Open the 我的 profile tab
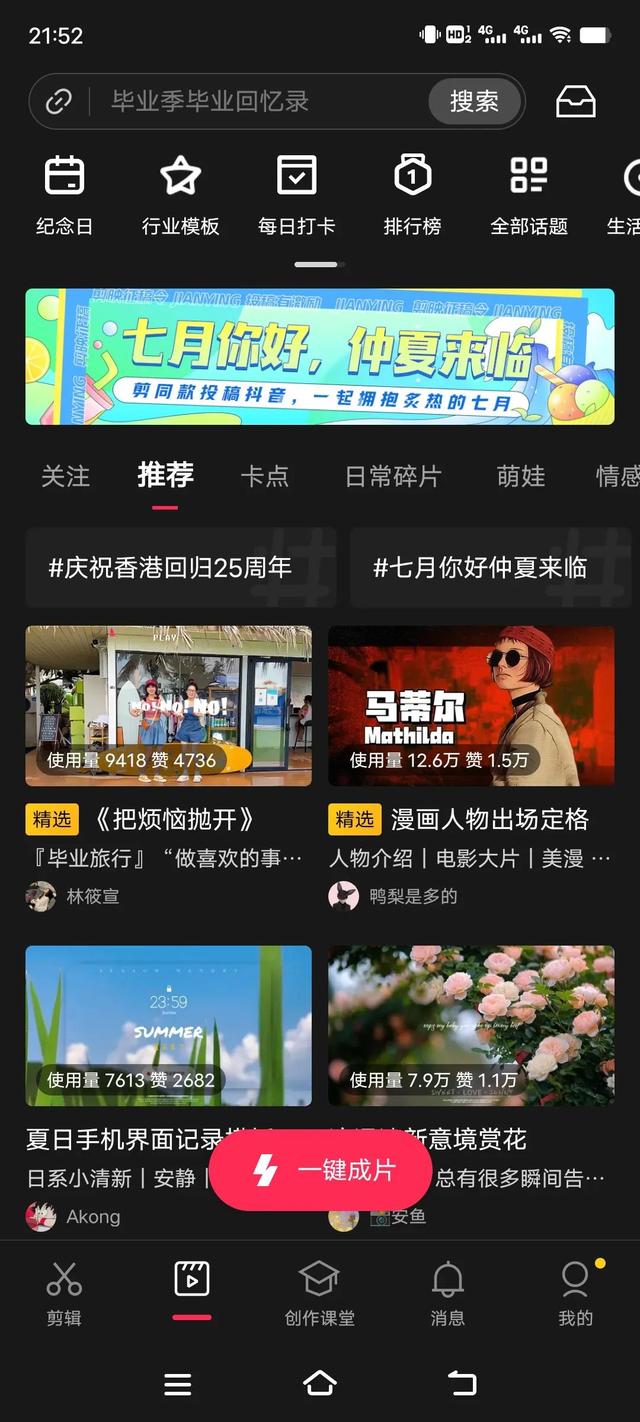 click(575, 1292)
